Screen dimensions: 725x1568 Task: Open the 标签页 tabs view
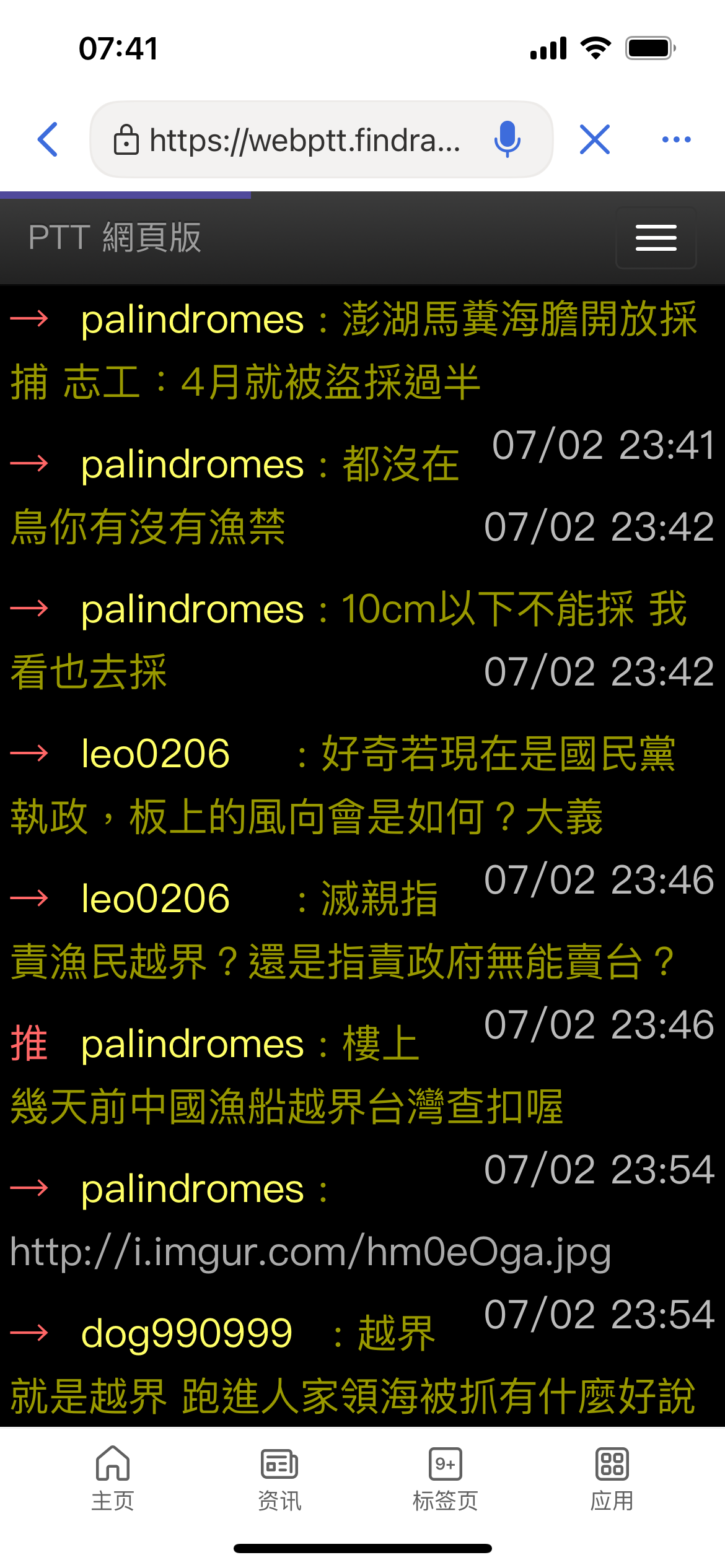click(445, 1478)
